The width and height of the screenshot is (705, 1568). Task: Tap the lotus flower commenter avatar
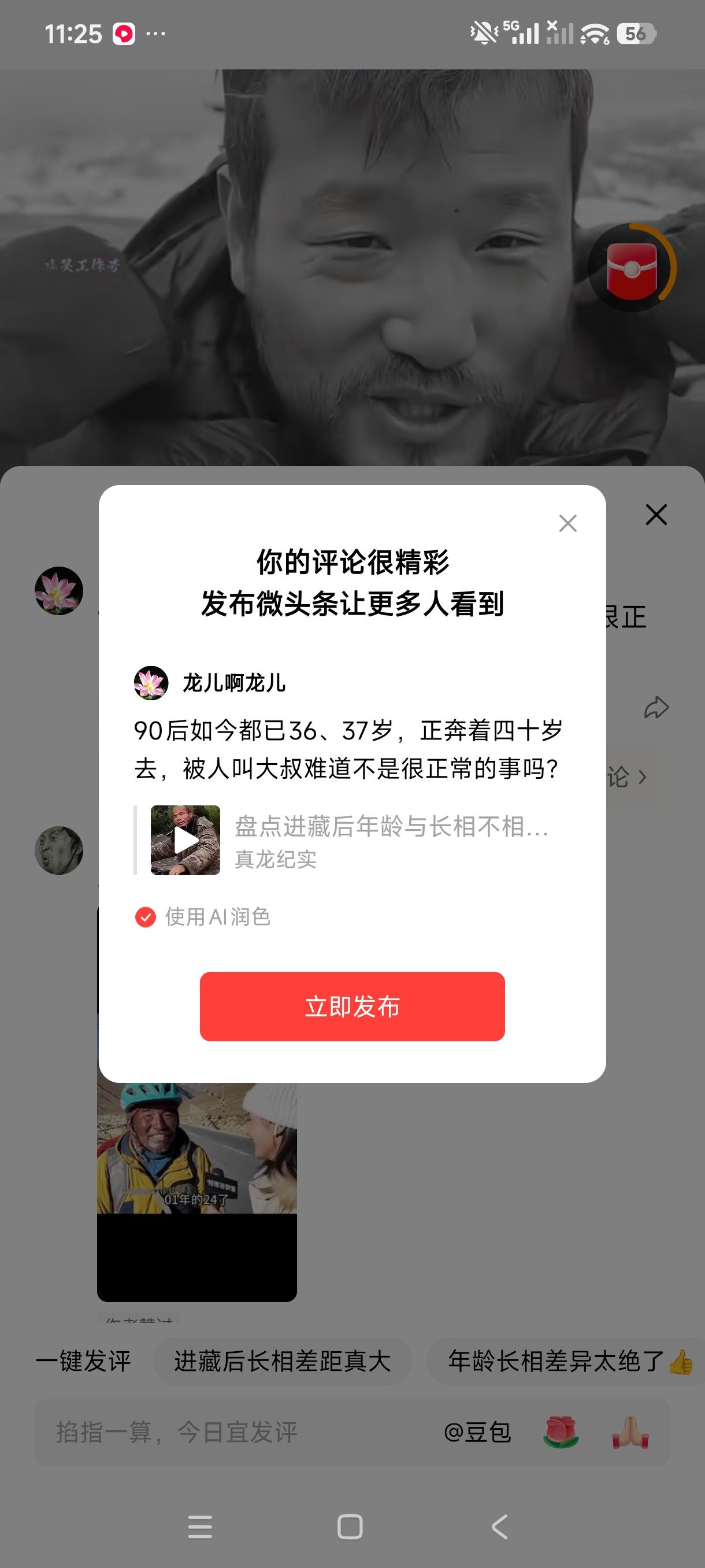58,590
